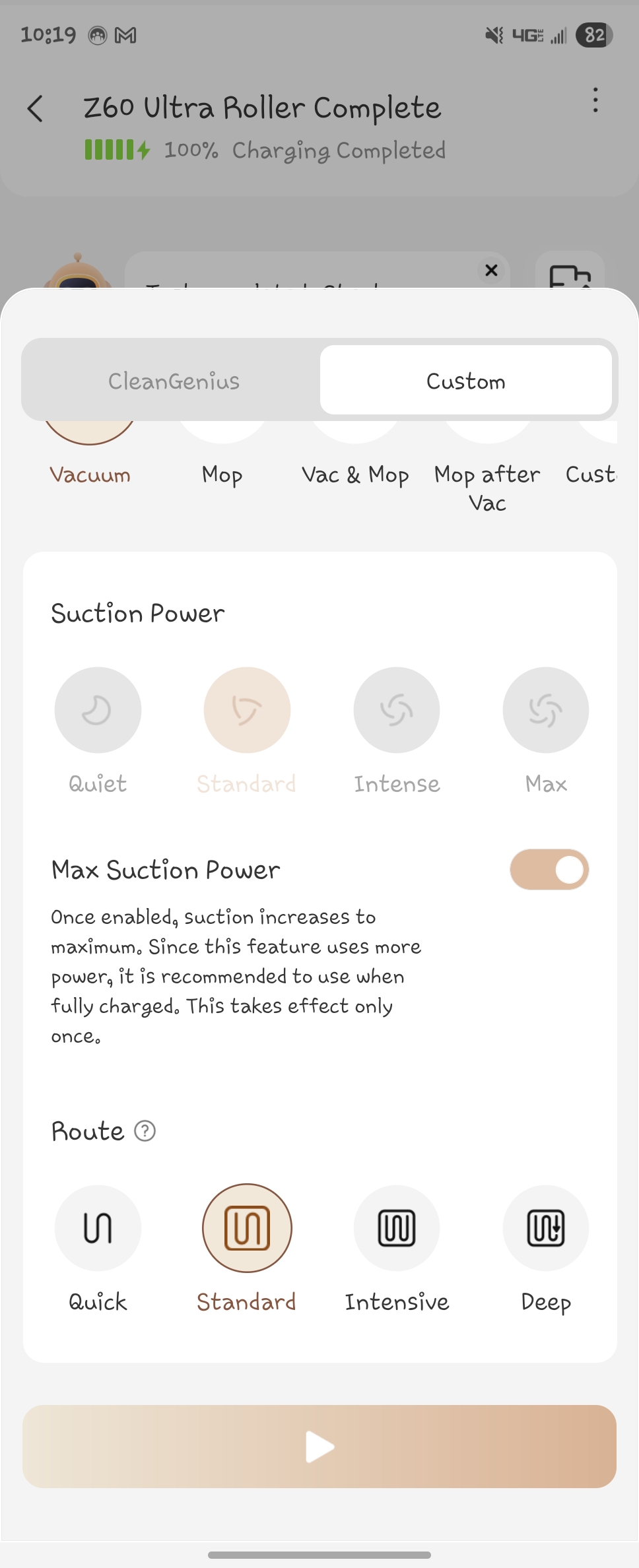Screen dimensions: 639x1568
Task: Switch to the Custom tab
Action: [x=466, y=381]
